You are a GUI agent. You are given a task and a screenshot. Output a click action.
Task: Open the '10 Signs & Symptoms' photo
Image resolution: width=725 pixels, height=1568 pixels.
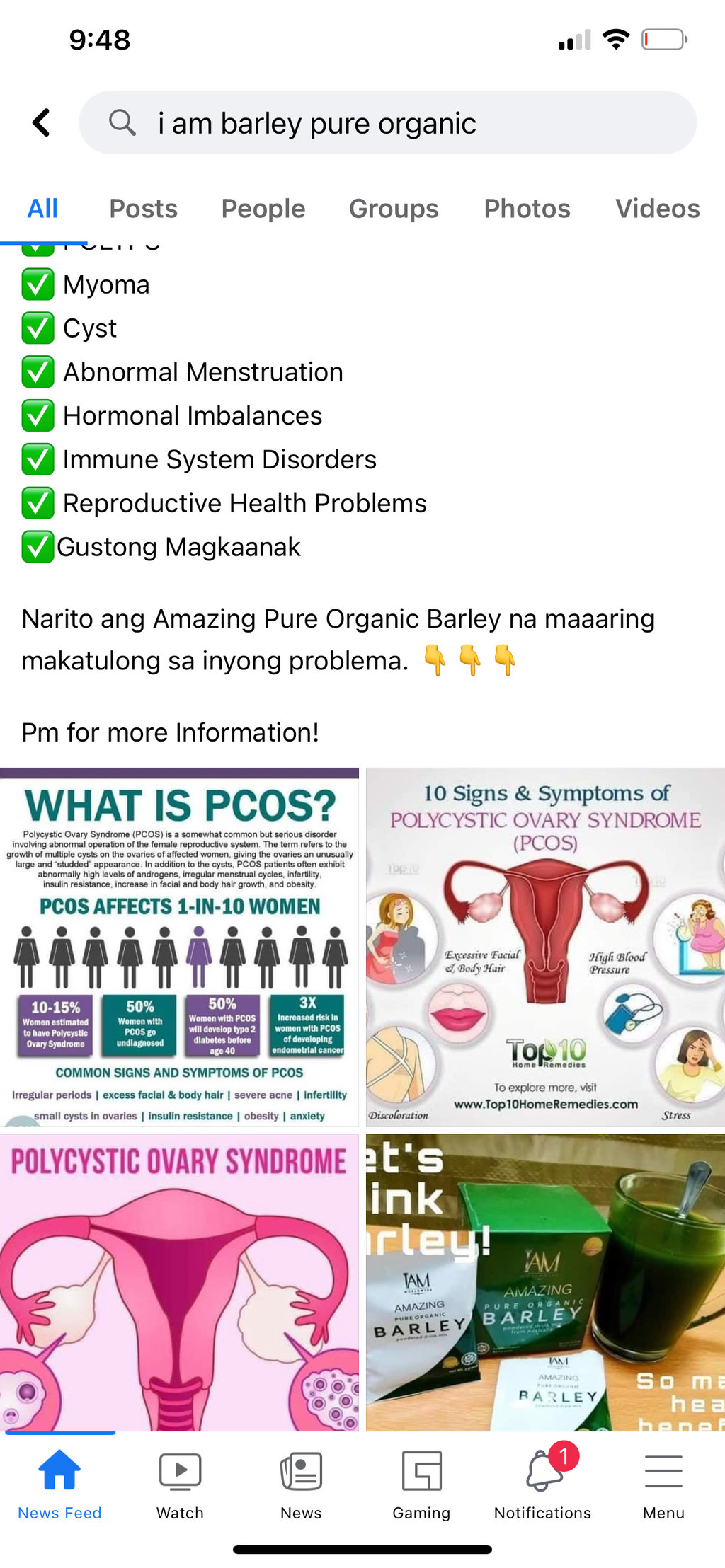coord(545,947)
